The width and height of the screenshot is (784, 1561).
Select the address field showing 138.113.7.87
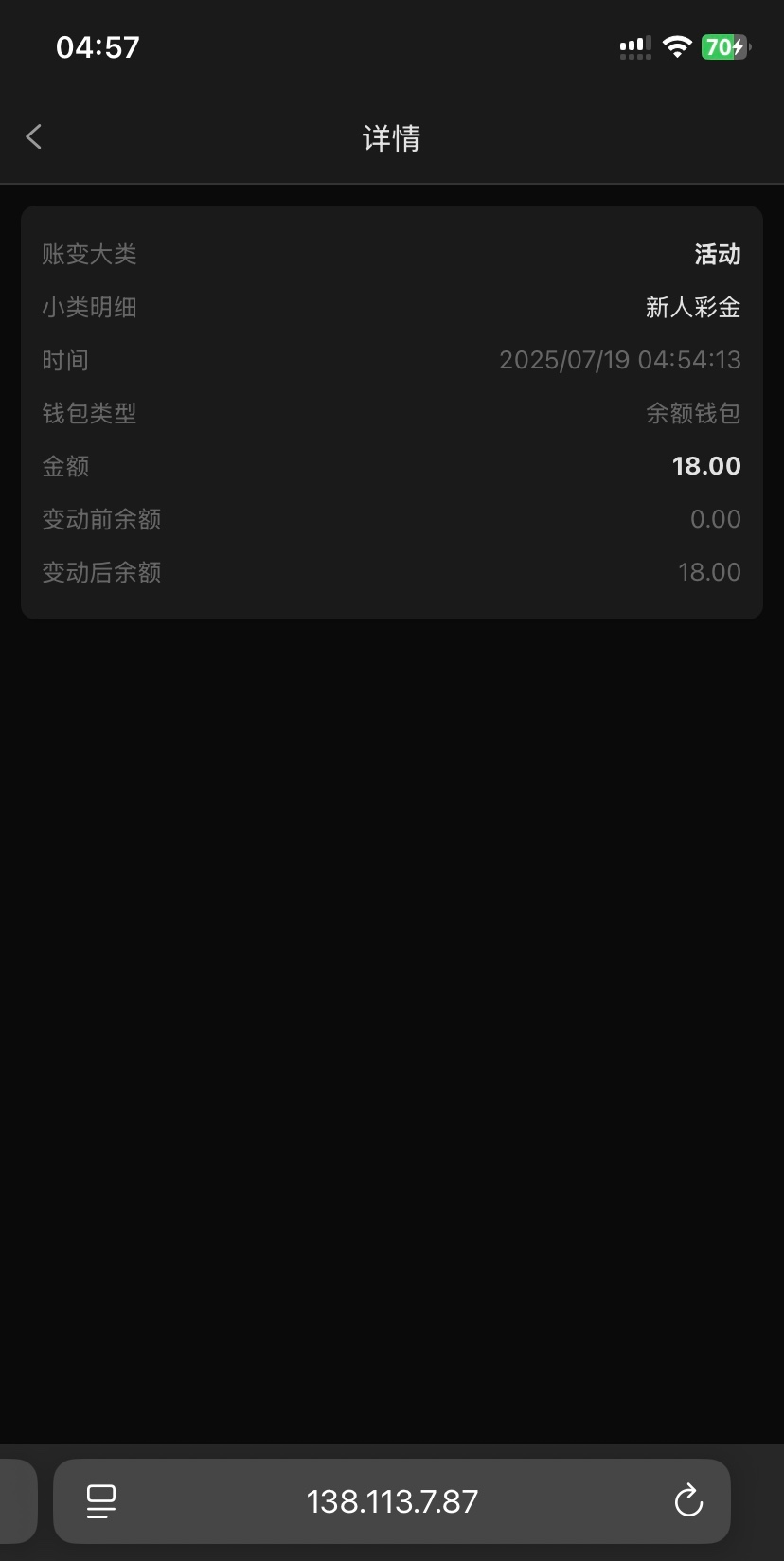pyautogui.click(x=392, y=1501)
